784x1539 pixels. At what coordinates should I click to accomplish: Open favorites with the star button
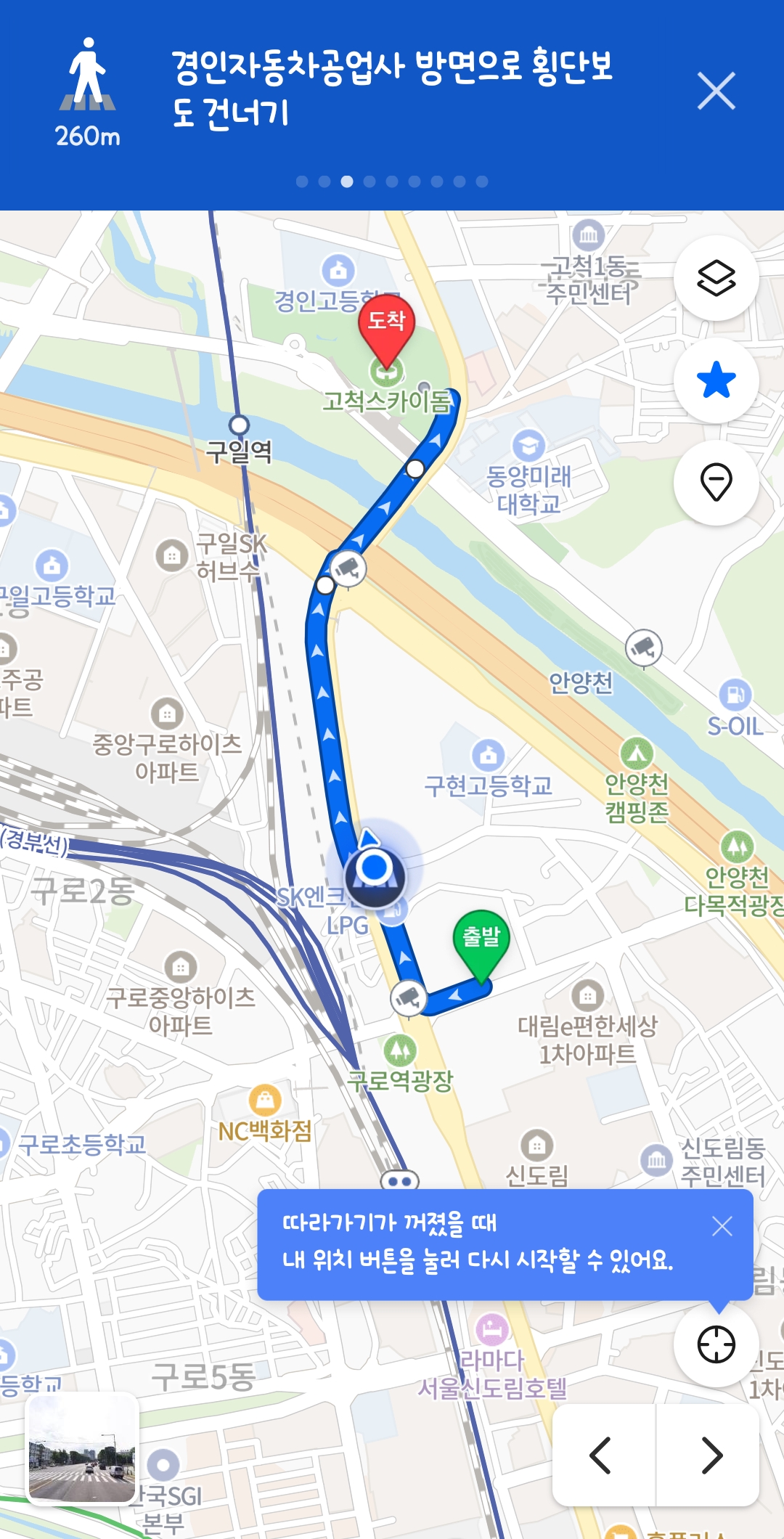point(716,380)
